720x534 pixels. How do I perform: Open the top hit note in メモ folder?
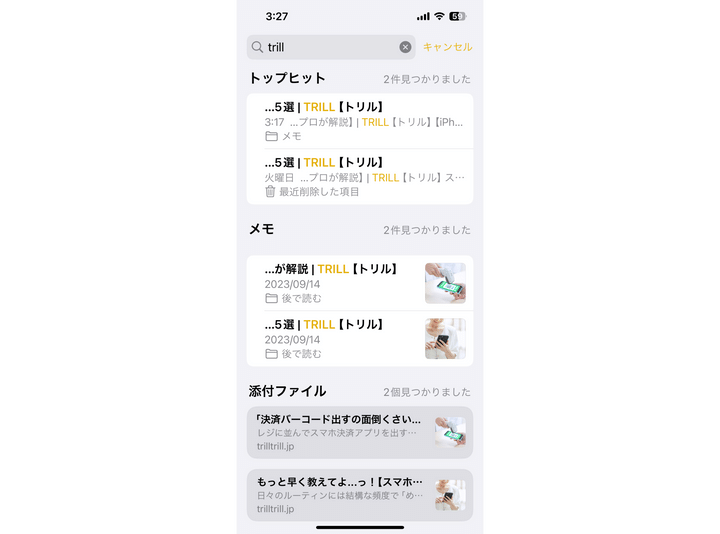pyautogui.click(x=360, y=121)
